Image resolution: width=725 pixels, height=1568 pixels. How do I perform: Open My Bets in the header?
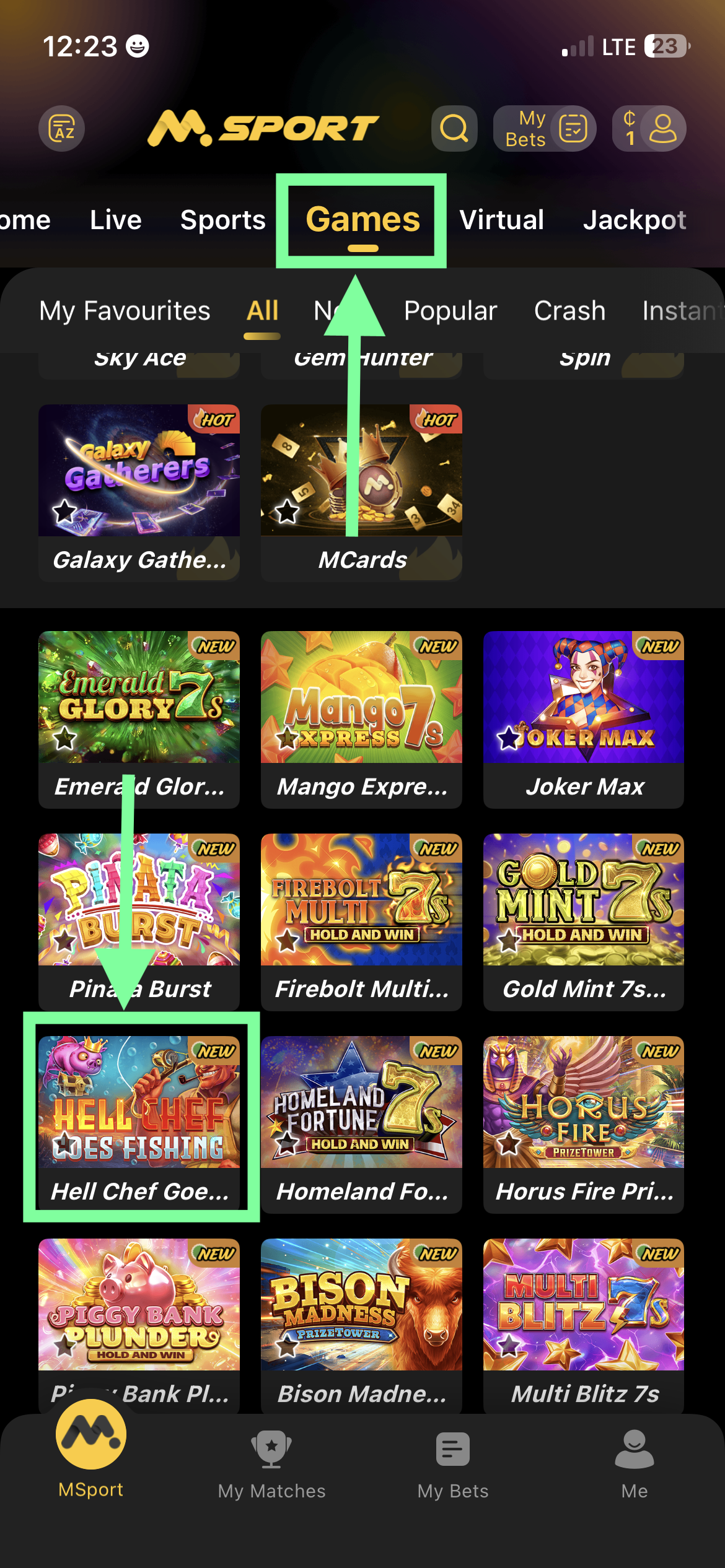pos(545,128)
